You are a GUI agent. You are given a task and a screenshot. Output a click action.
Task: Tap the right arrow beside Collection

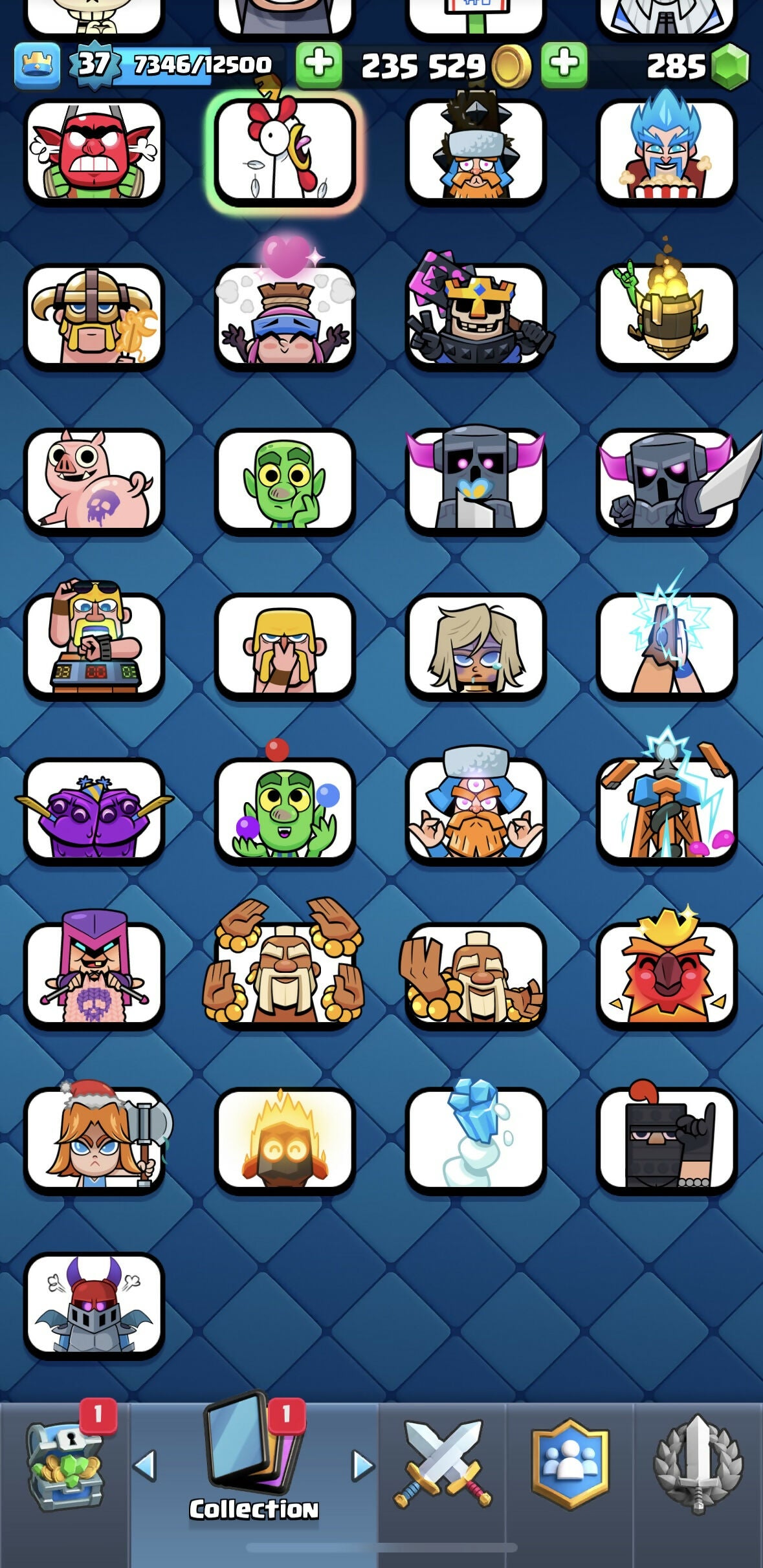point(362,1466)
